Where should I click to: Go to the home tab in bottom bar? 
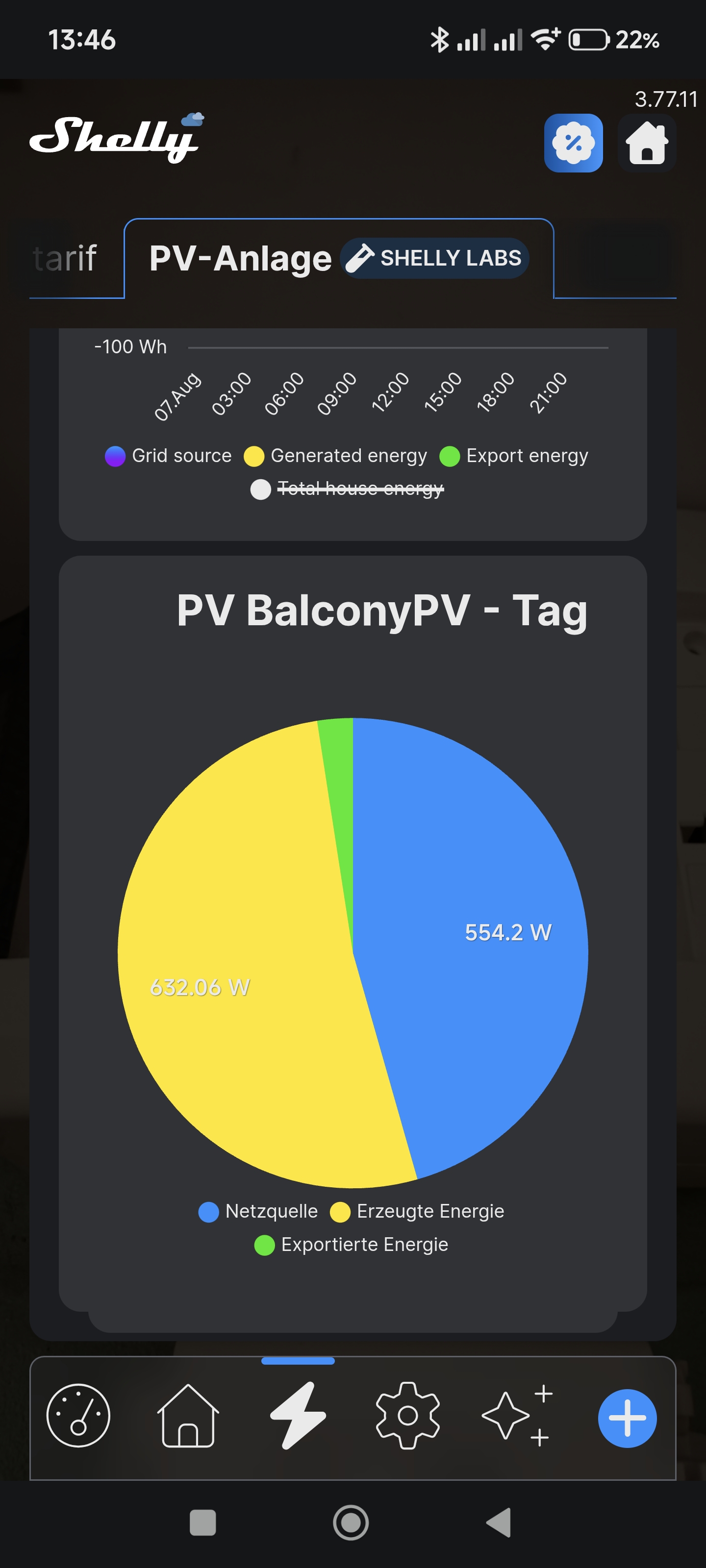coord(188,1416)
